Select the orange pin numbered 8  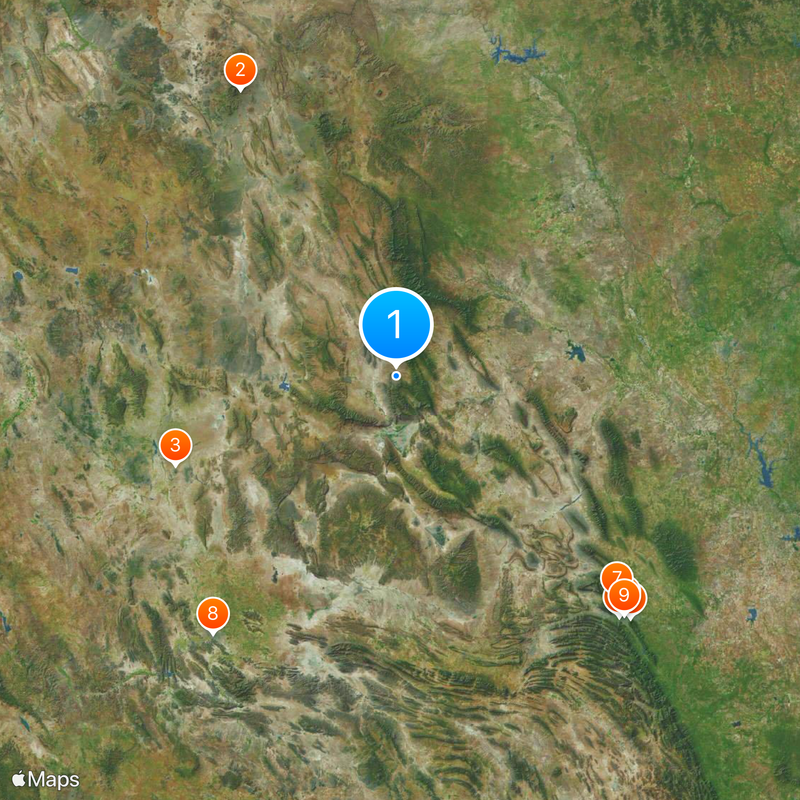pos(212,614)
